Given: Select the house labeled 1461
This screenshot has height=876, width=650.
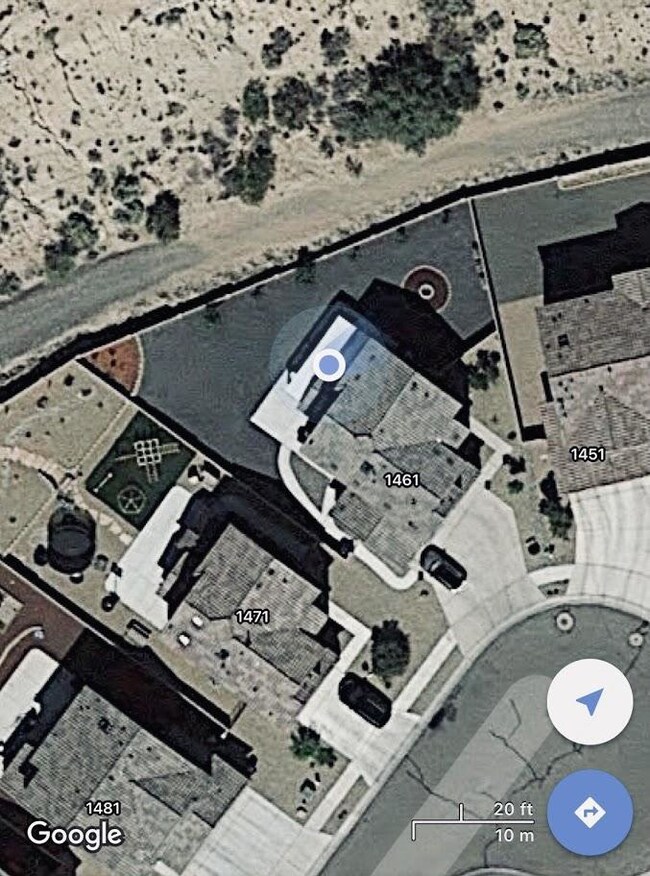Looking at the screenshot, I should pos(402,480).
